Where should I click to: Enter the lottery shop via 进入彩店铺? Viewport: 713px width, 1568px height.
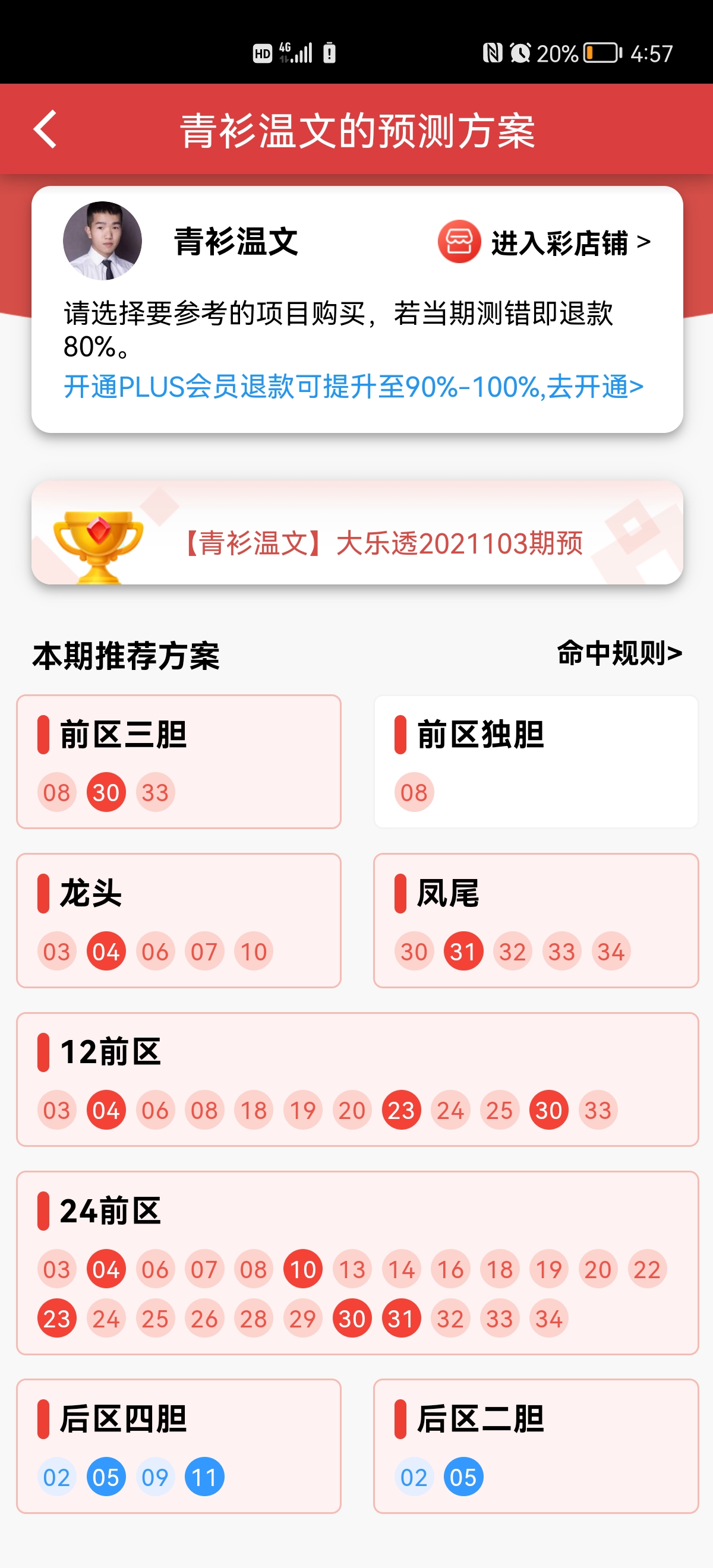click(544, 242)
